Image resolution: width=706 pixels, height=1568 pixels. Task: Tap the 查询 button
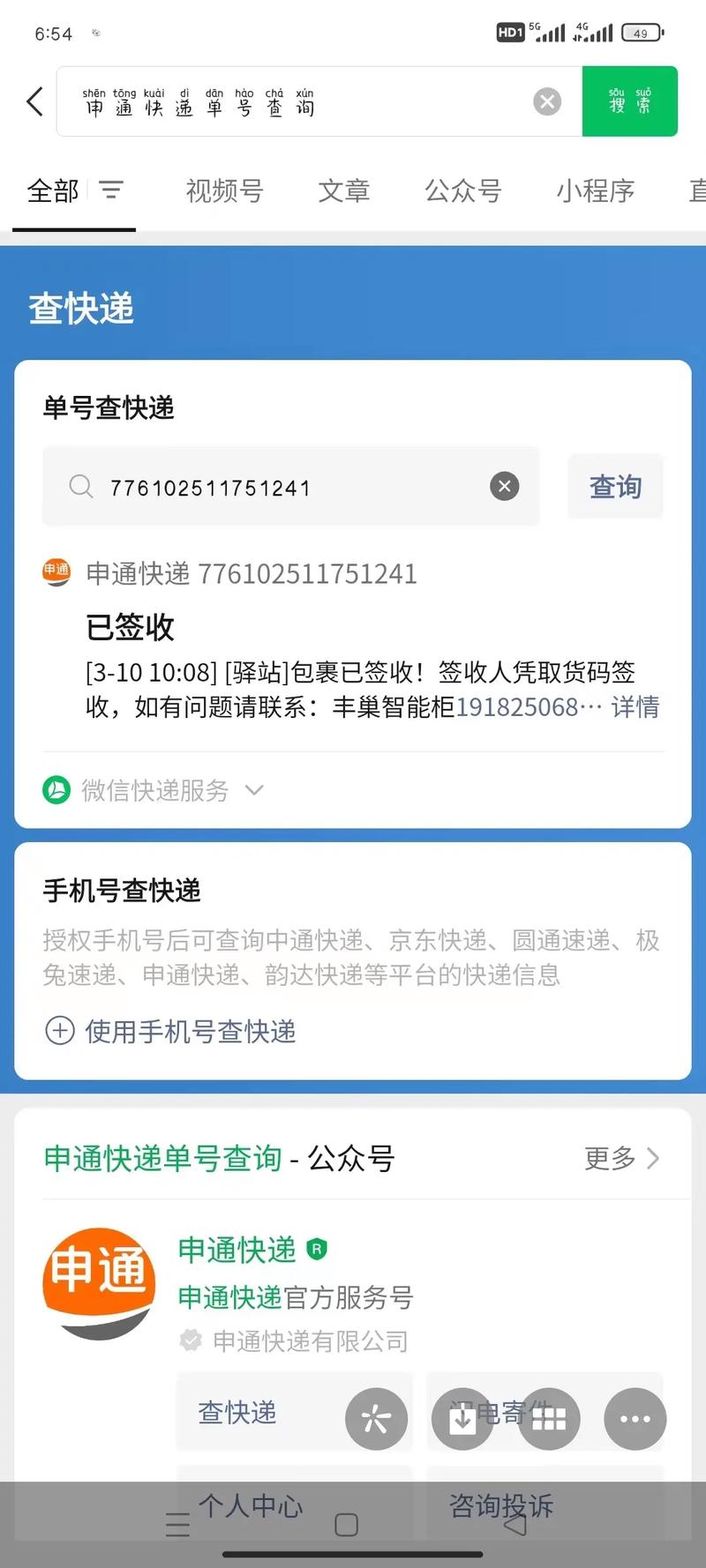(614, 486)
